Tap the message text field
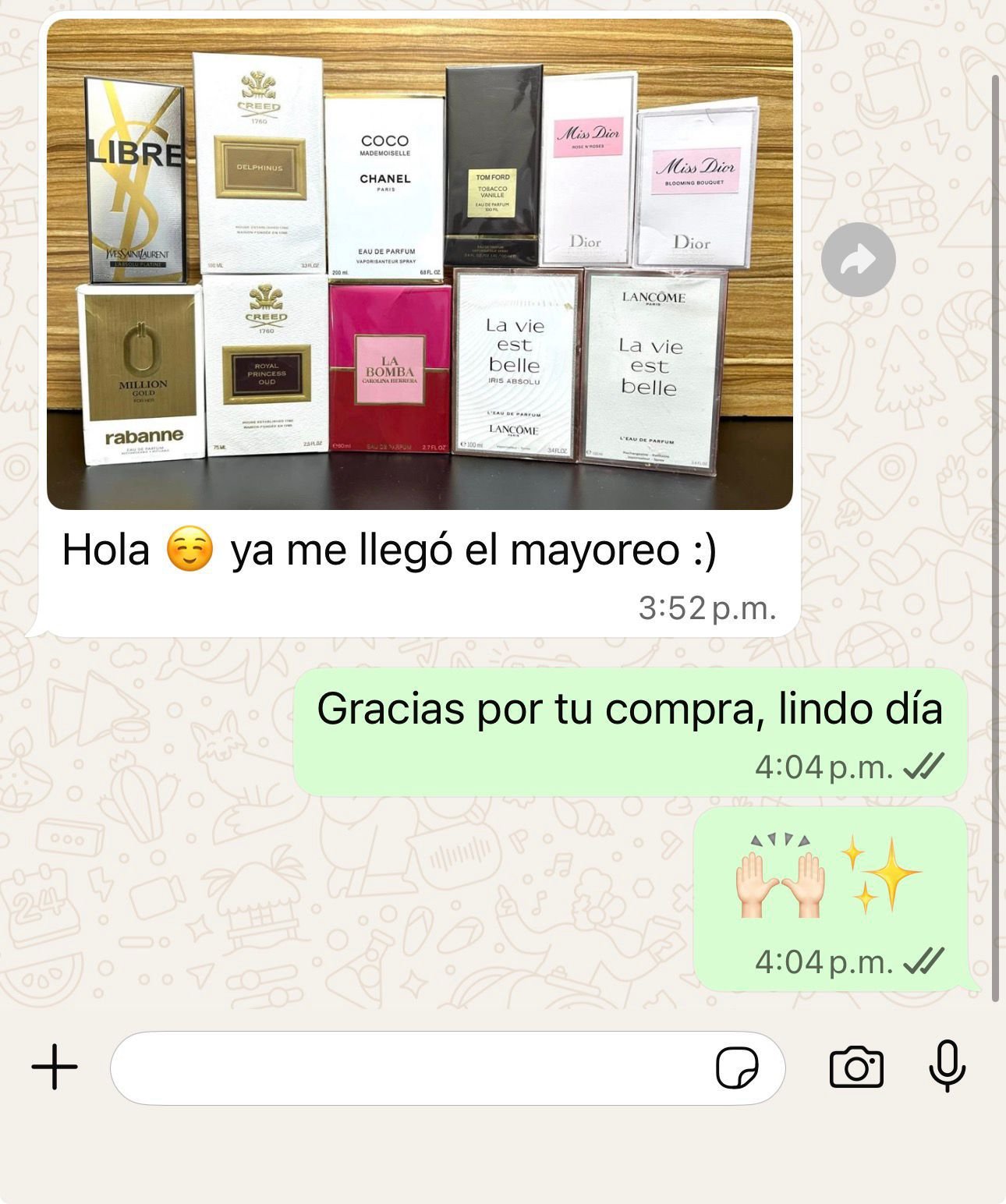The height and width of the screenshot is (1204, 1006). click(x=406, y=1068)
